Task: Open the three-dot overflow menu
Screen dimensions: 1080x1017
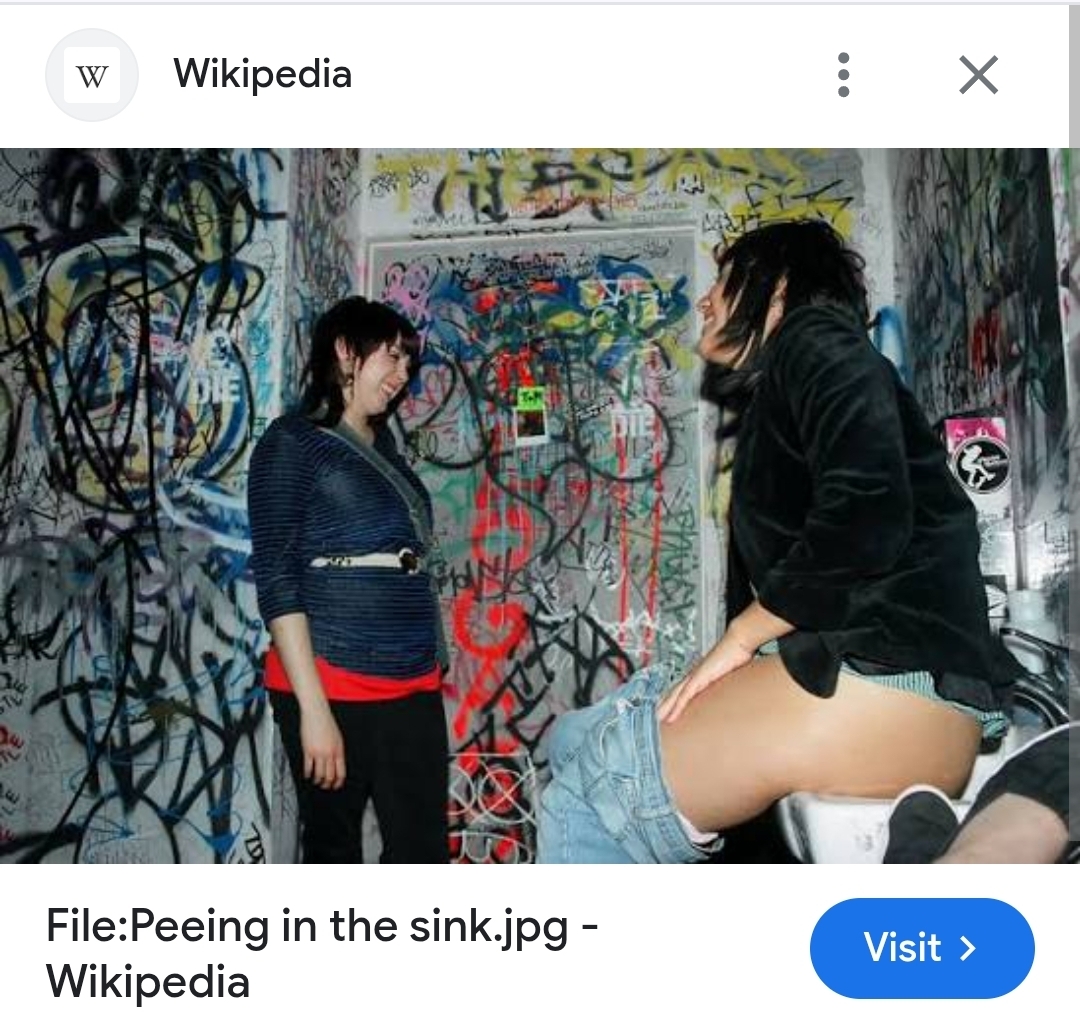Action: (x=843, y=74)
